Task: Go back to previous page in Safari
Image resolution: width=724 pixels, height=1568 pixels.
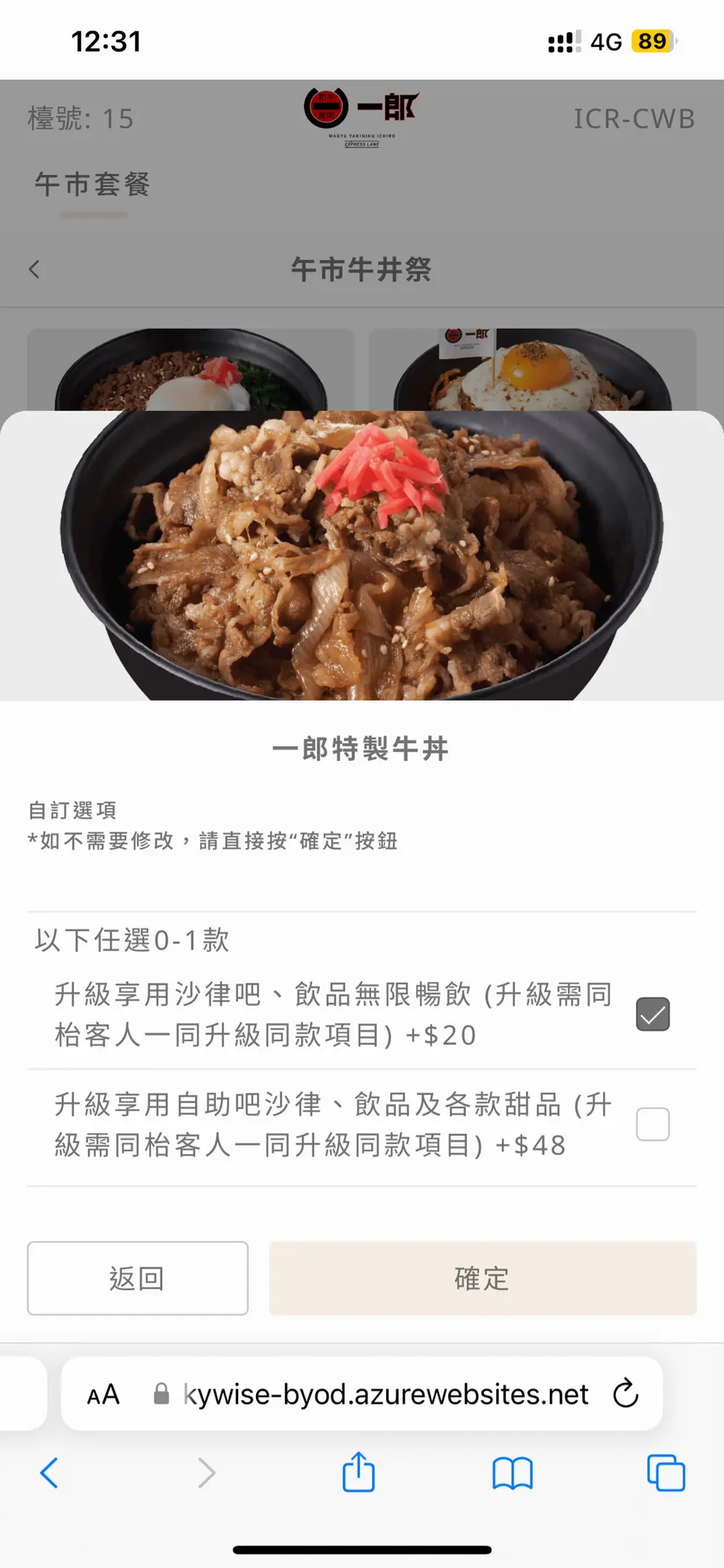Action: click(x=49, y=1473)
